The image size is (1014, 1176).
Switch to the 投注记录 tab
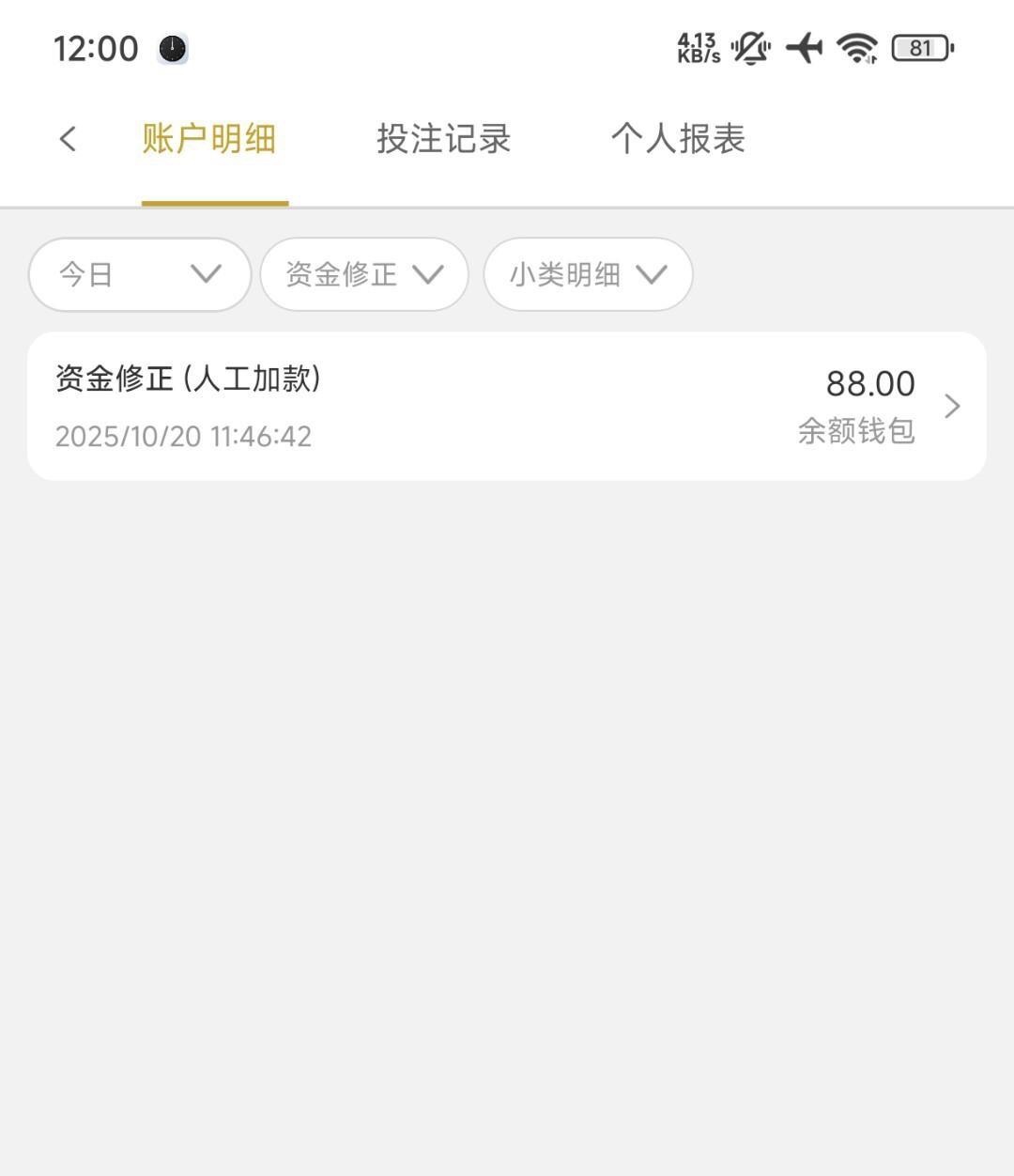(443, 139)
